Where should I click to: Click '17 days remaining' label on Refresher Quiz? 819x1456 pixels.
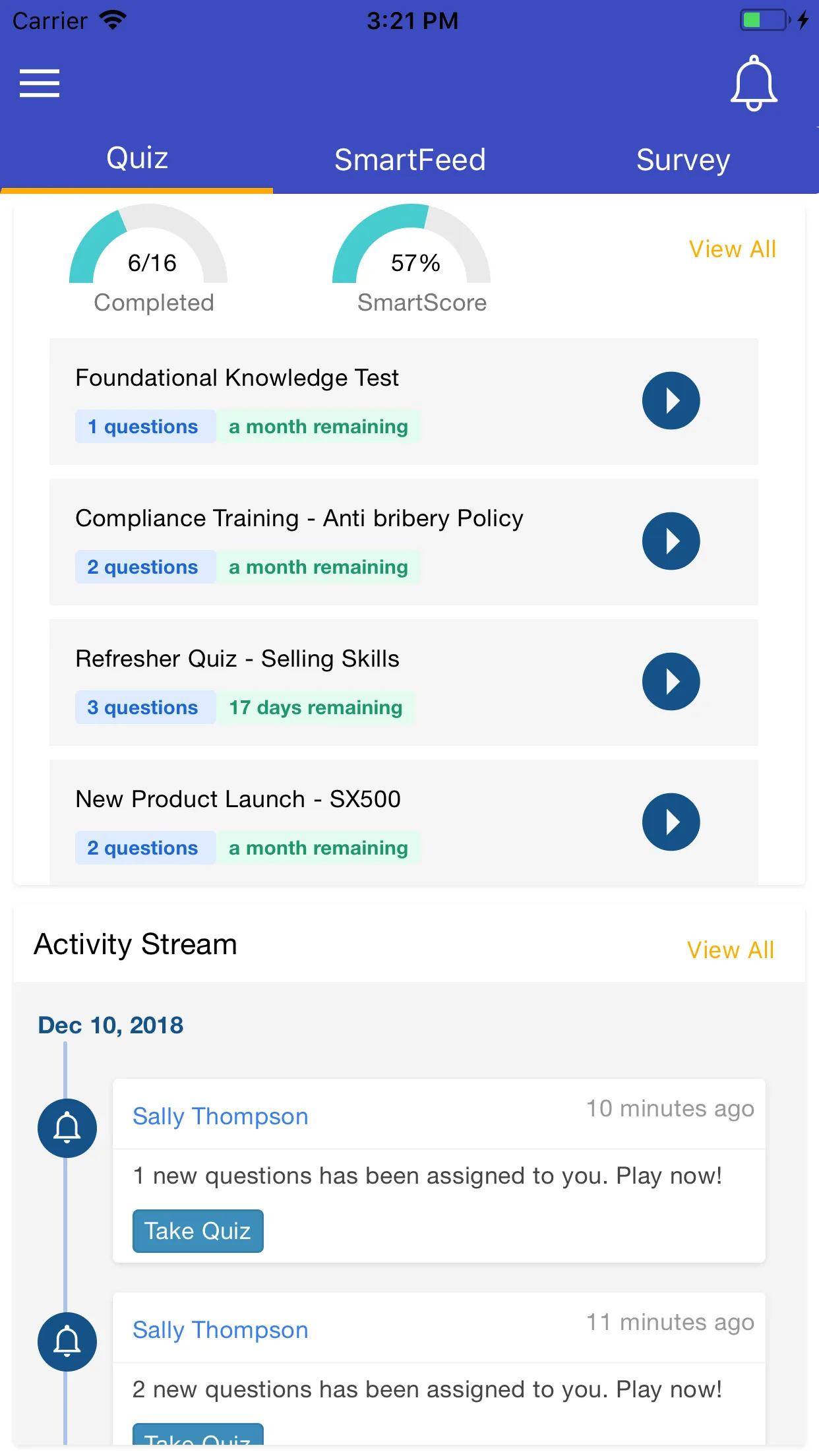316,707
